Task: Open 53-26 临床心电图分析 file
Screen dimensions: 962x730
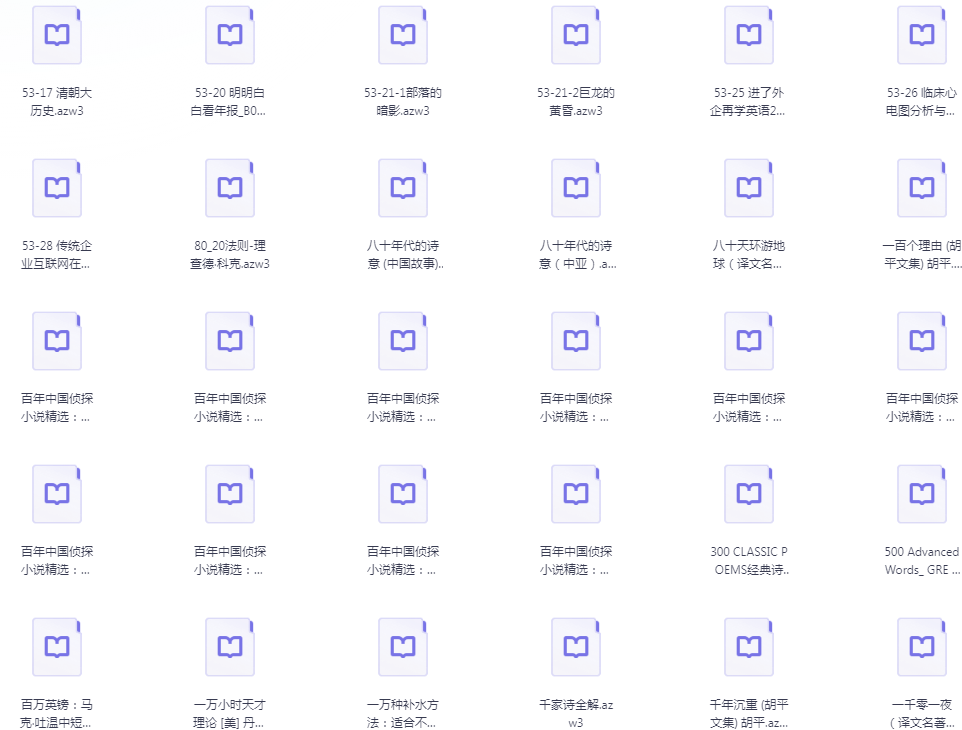Action: click(922, 36)
